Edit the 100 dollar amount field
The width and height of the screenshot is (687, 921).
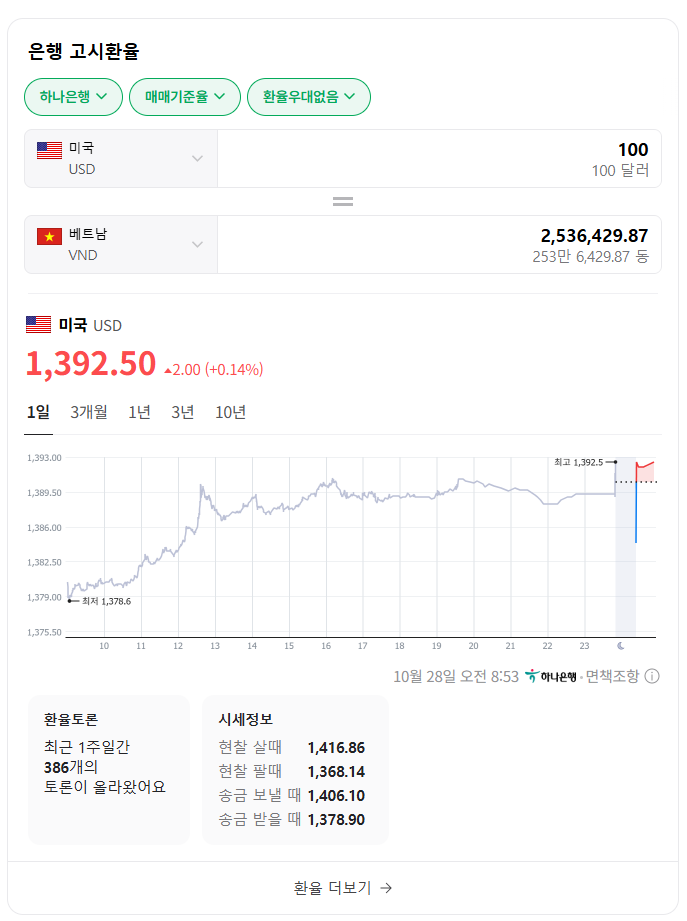pyautogui.click(x=440, y=158)
